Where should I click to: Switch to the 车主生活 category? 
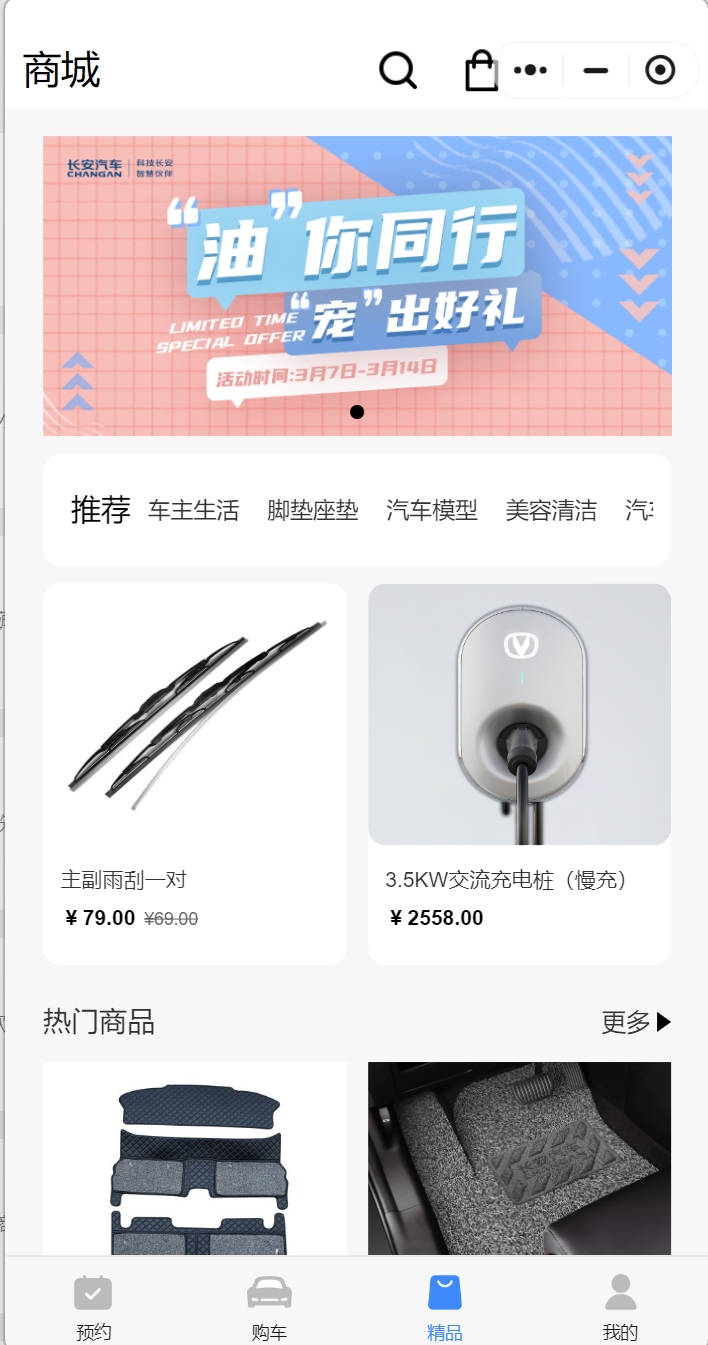pos(194,511)
